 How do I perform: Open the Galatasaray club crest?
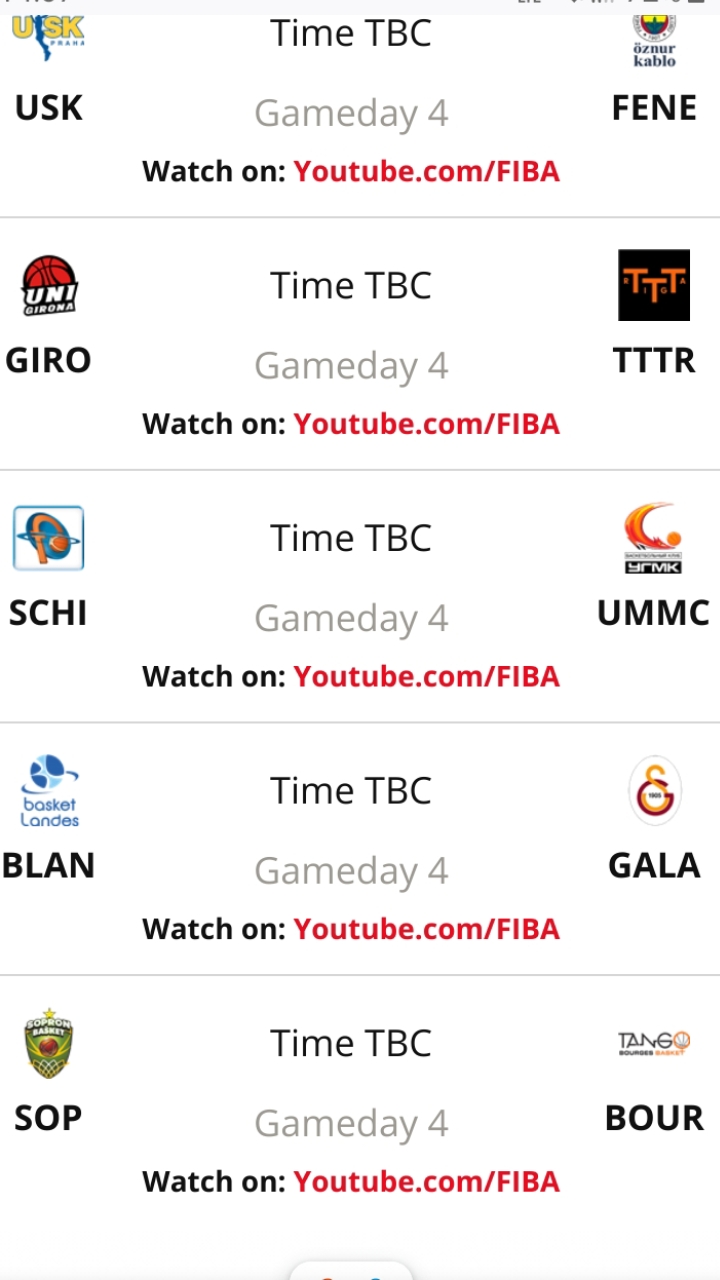click(654, 790)
